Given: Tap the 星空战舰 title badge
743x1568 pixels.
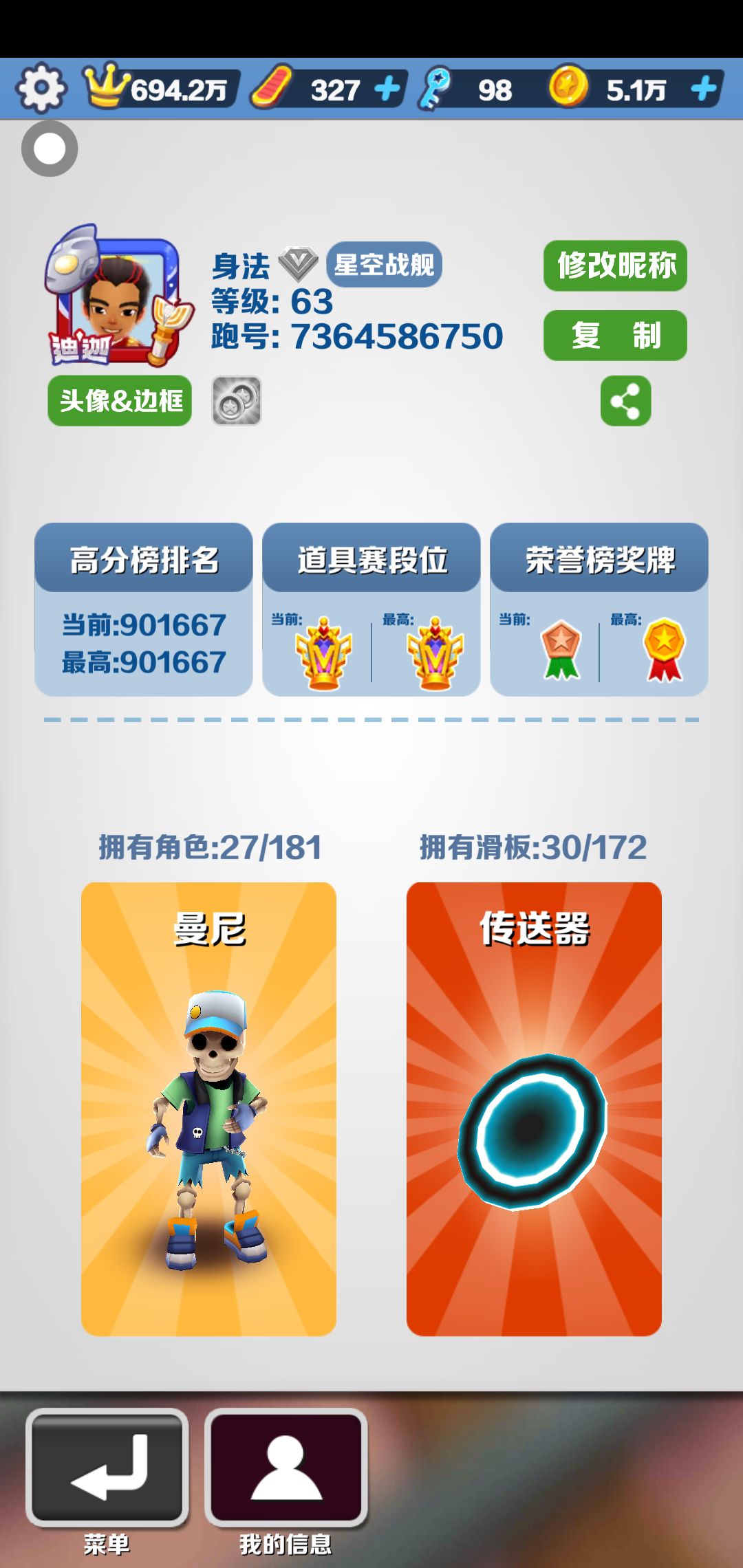Looking at the screenshot, I should pyautogui.click(x=384, y=265).
